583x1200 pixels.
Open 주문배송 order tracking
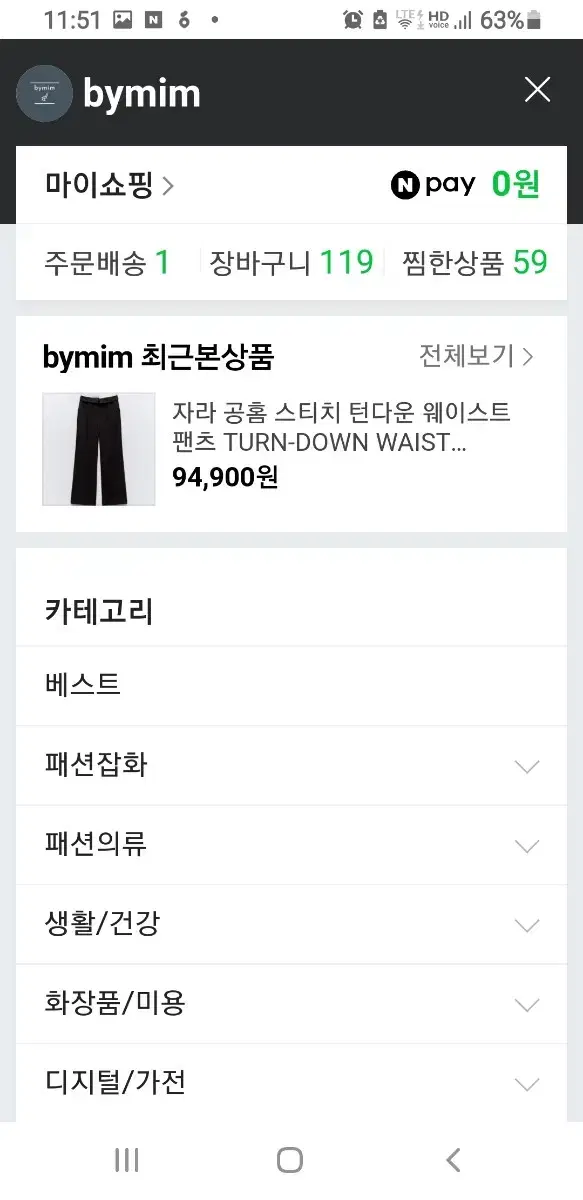pyautogui.click(x=106, y=263)
